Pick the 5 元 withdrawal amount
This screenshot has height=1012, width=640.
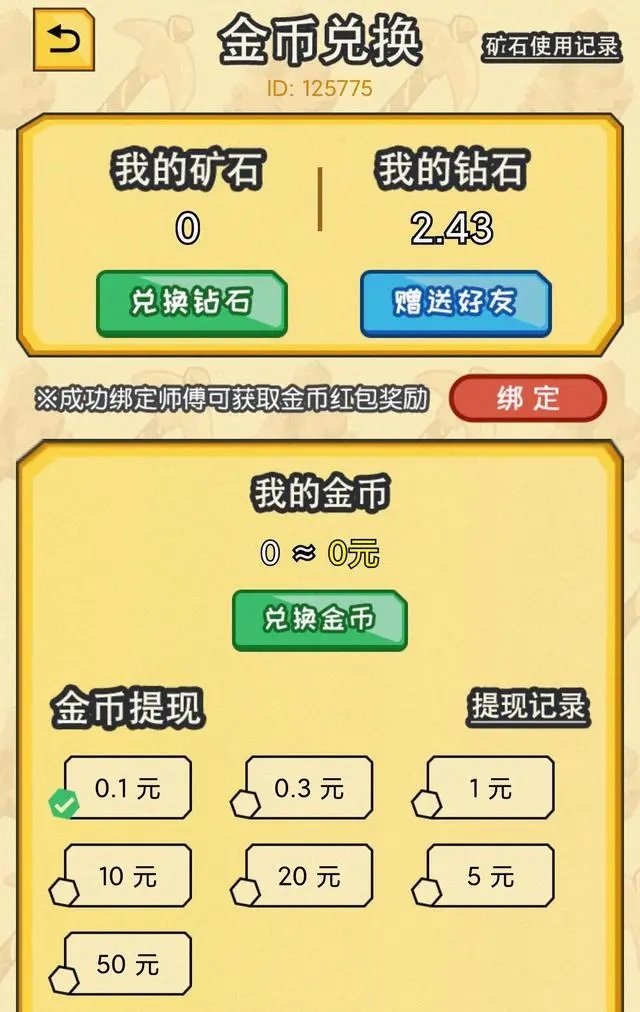pyautogui.click(x=490, y=877)
